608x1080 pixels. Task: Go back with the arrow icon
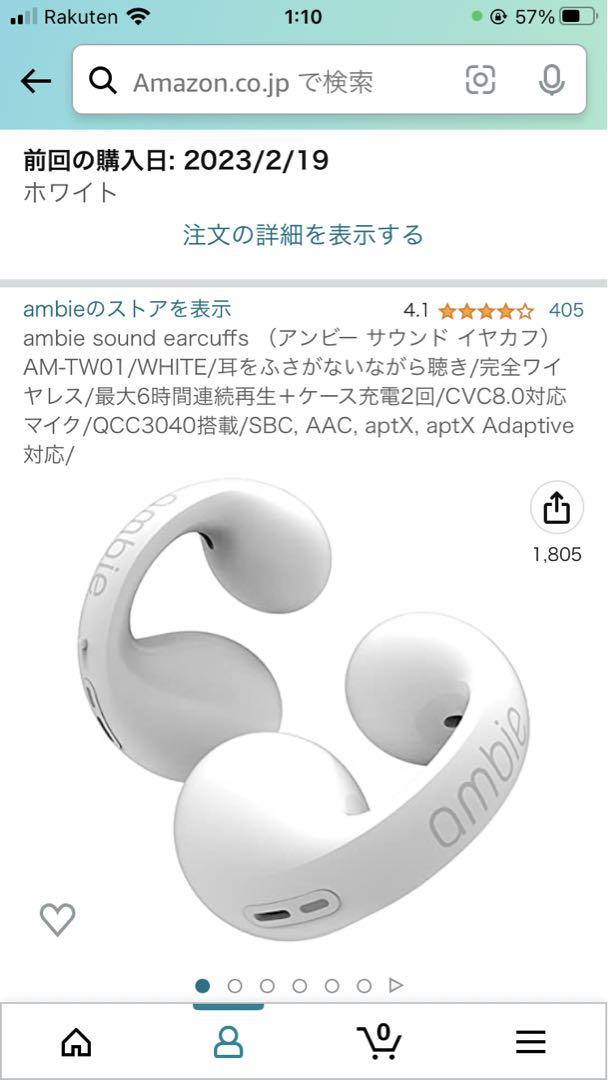pyautogui.click(x=36, y=81)
